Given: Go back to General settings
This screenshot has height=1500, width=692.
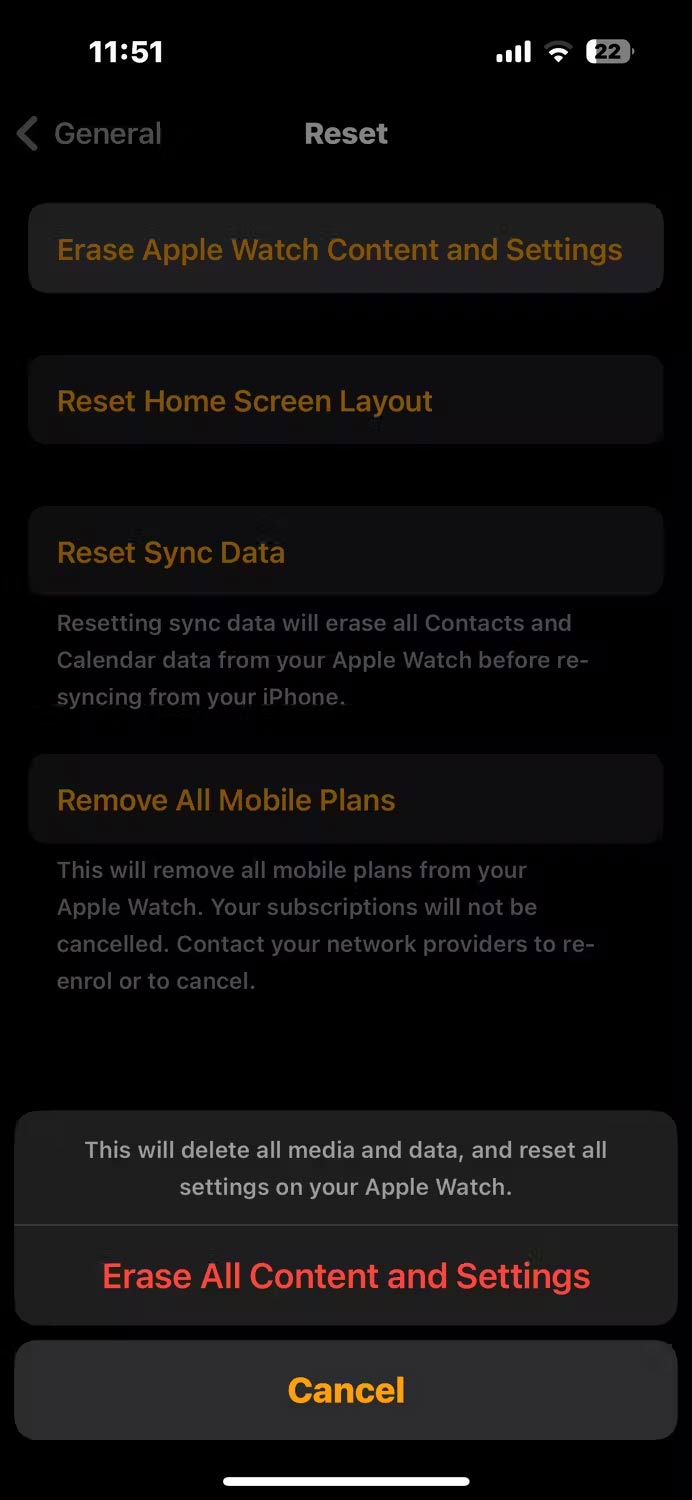Looking at the screenshot, I should coord(90,134).
